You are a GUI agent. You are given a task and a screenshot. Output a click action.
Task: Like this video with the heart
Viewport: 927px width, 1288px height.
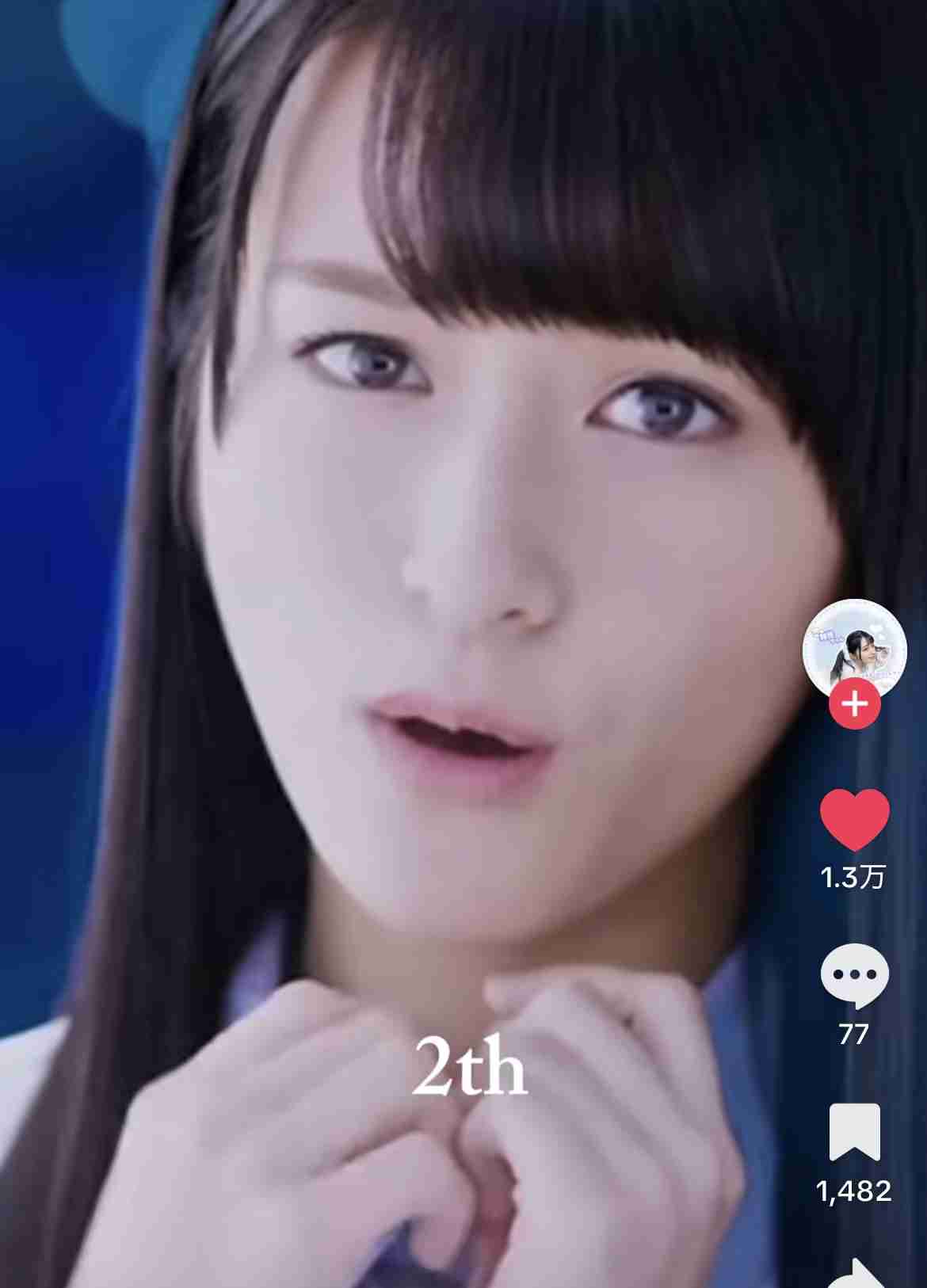coord(854,819)
